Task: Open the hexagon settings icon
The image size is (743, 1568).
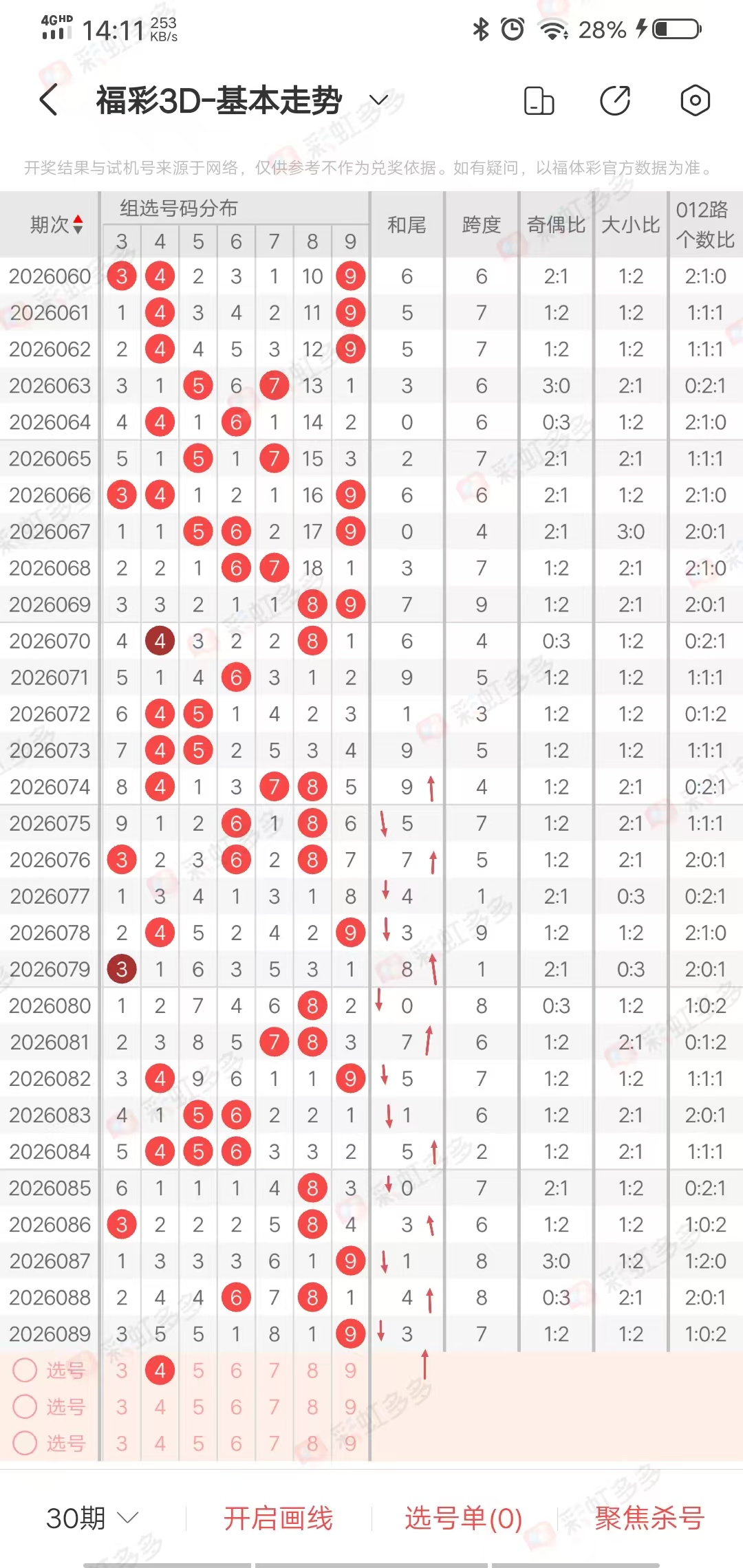Action: pyautogui.click(x=695, y=100)
